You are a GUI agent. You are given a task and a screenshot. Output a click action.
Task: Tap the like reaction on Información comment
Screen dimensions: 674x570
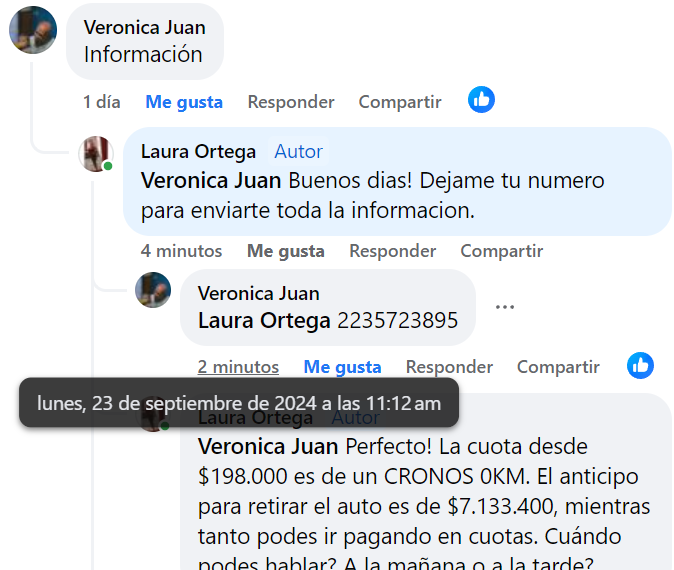pos(482,100)
